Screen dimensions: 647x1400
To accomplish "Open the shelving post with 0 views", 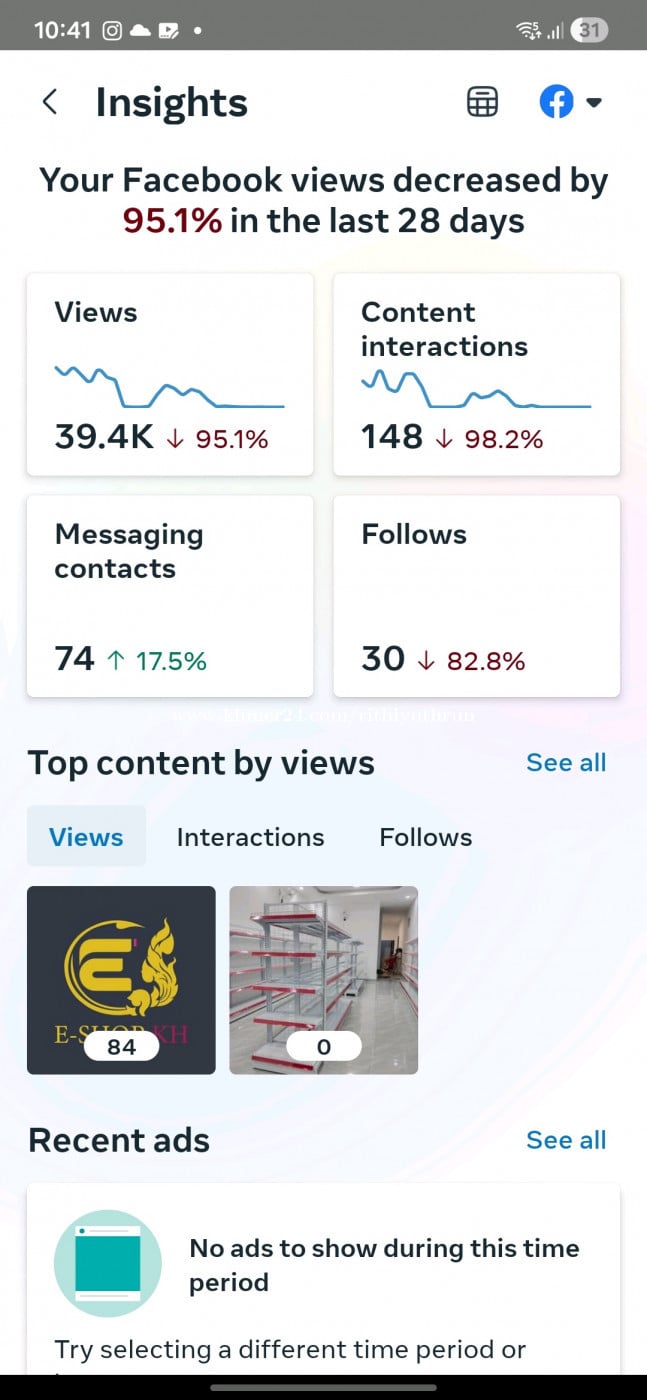I will tap(323, 980).
